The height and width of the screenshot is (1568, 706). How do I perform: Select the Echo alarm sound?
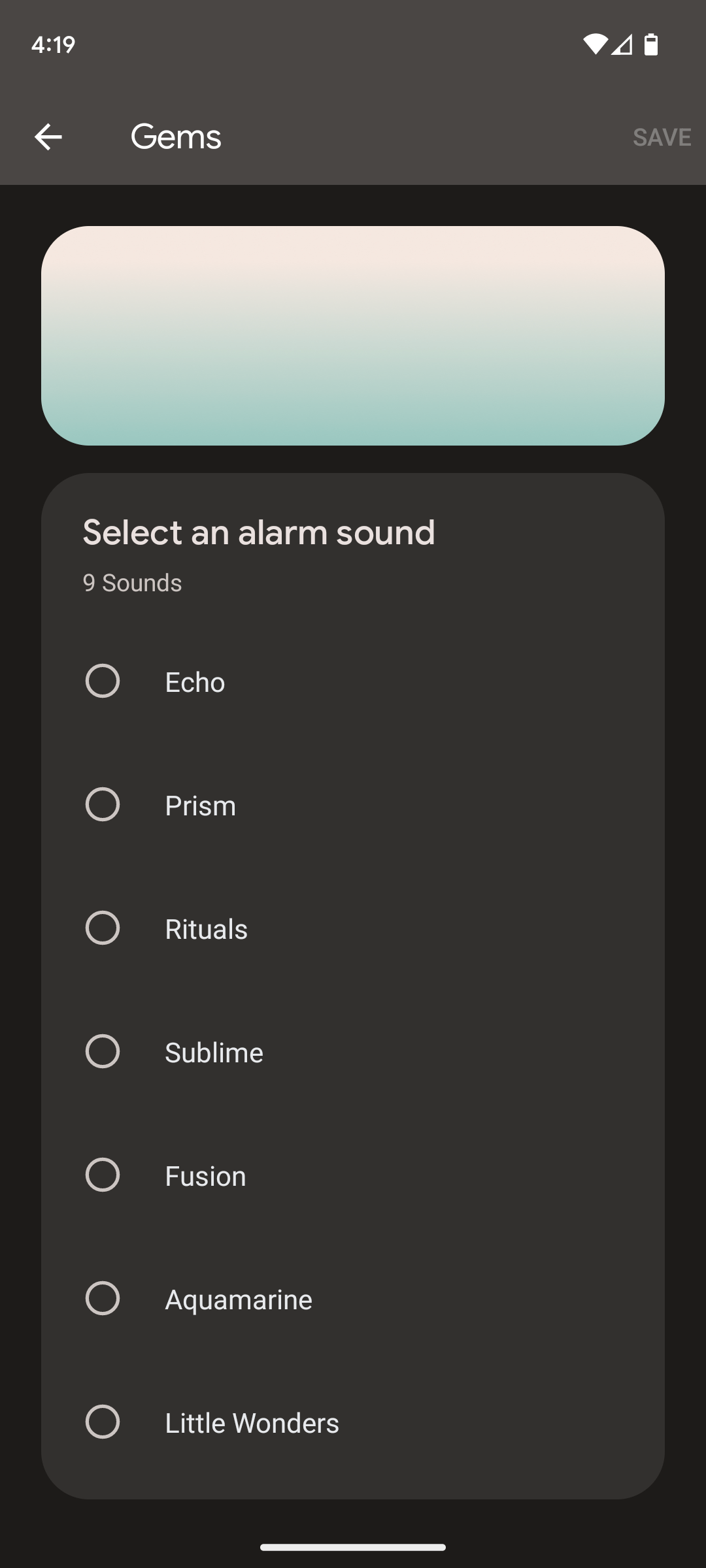click(103, 682)
